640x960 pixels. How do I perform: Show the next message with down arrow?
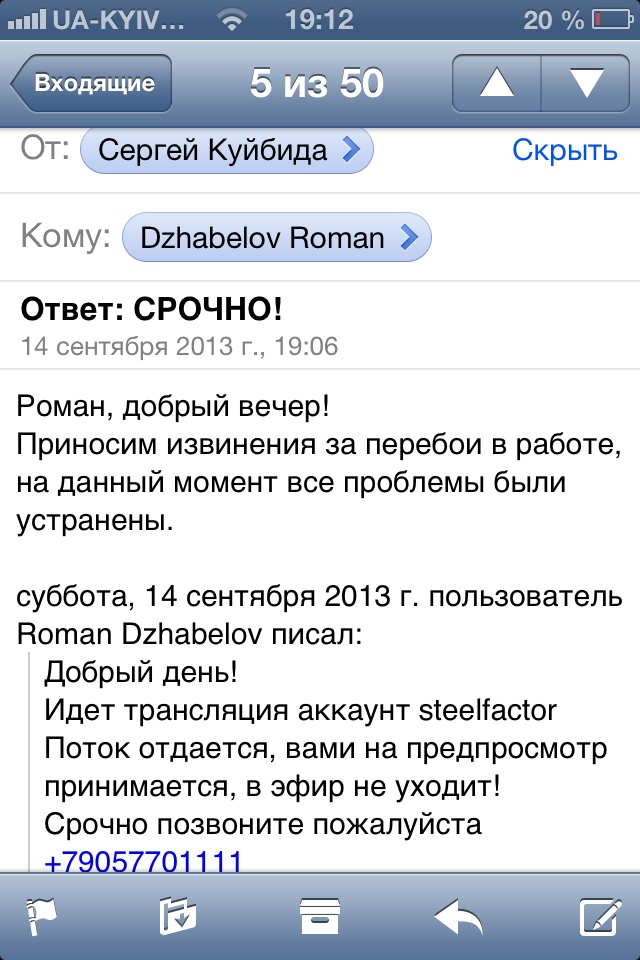[586, 83]
